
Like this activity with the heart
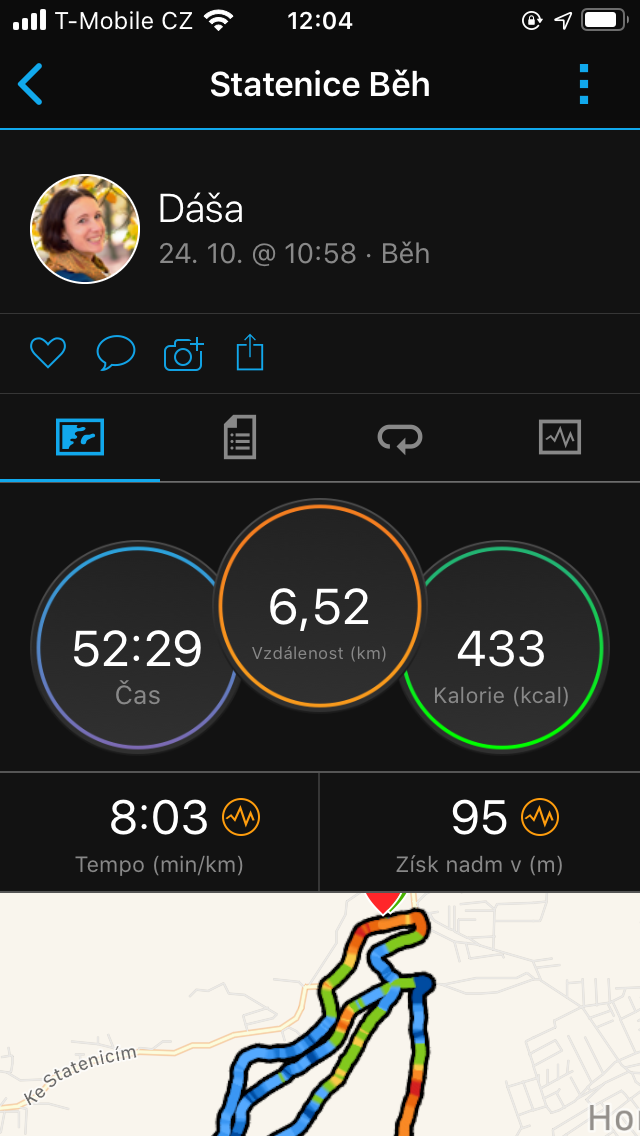click(x=48, y=354)
